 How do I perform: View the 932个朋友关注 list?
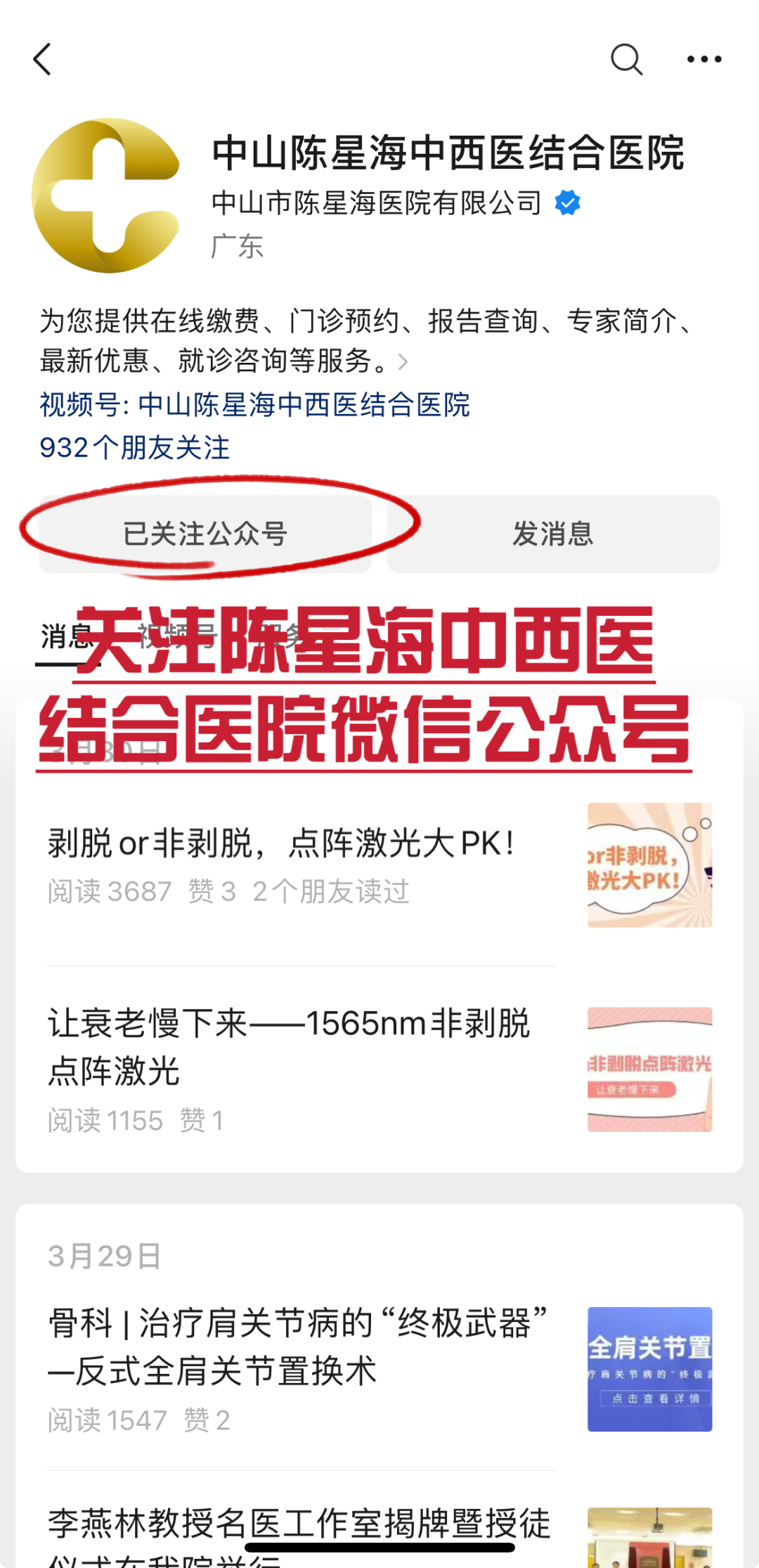pyautogui.click(x=134, y=448)
